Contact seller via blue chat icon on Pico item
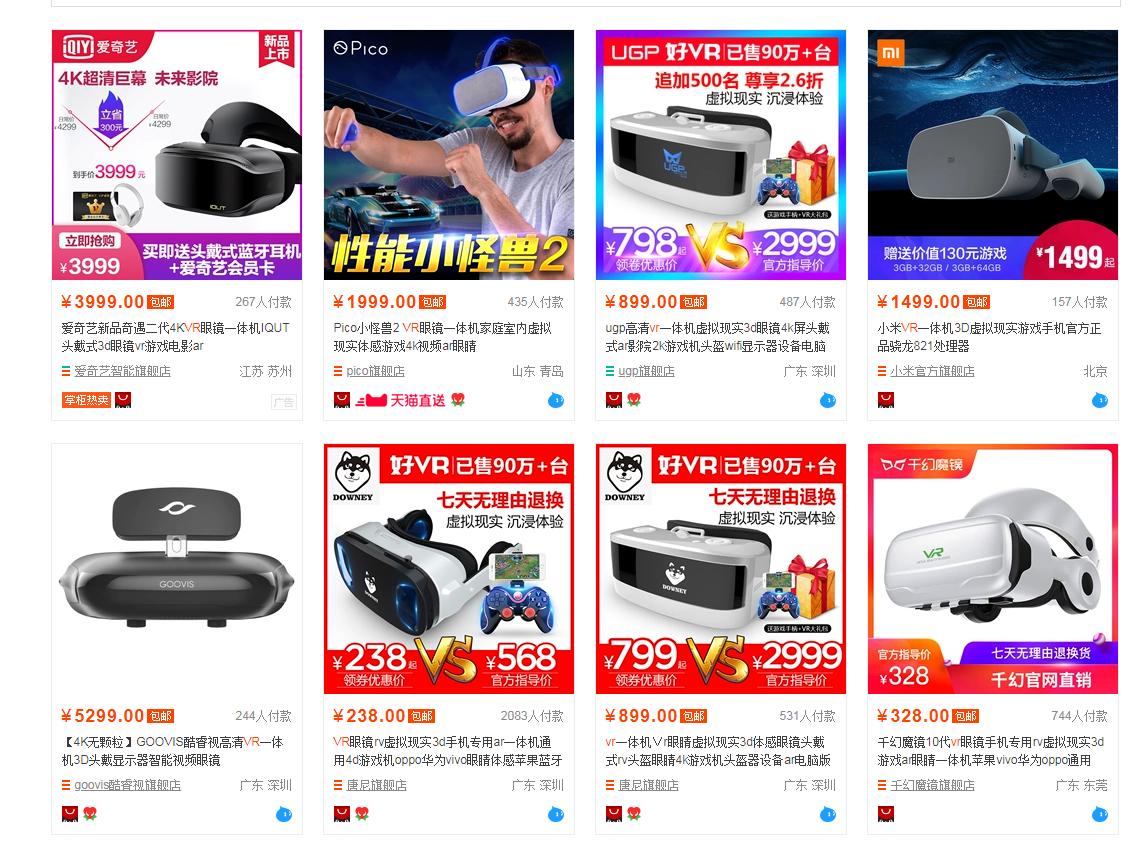1128x844 pixels. pyautogui.click(x=556, y=401)
